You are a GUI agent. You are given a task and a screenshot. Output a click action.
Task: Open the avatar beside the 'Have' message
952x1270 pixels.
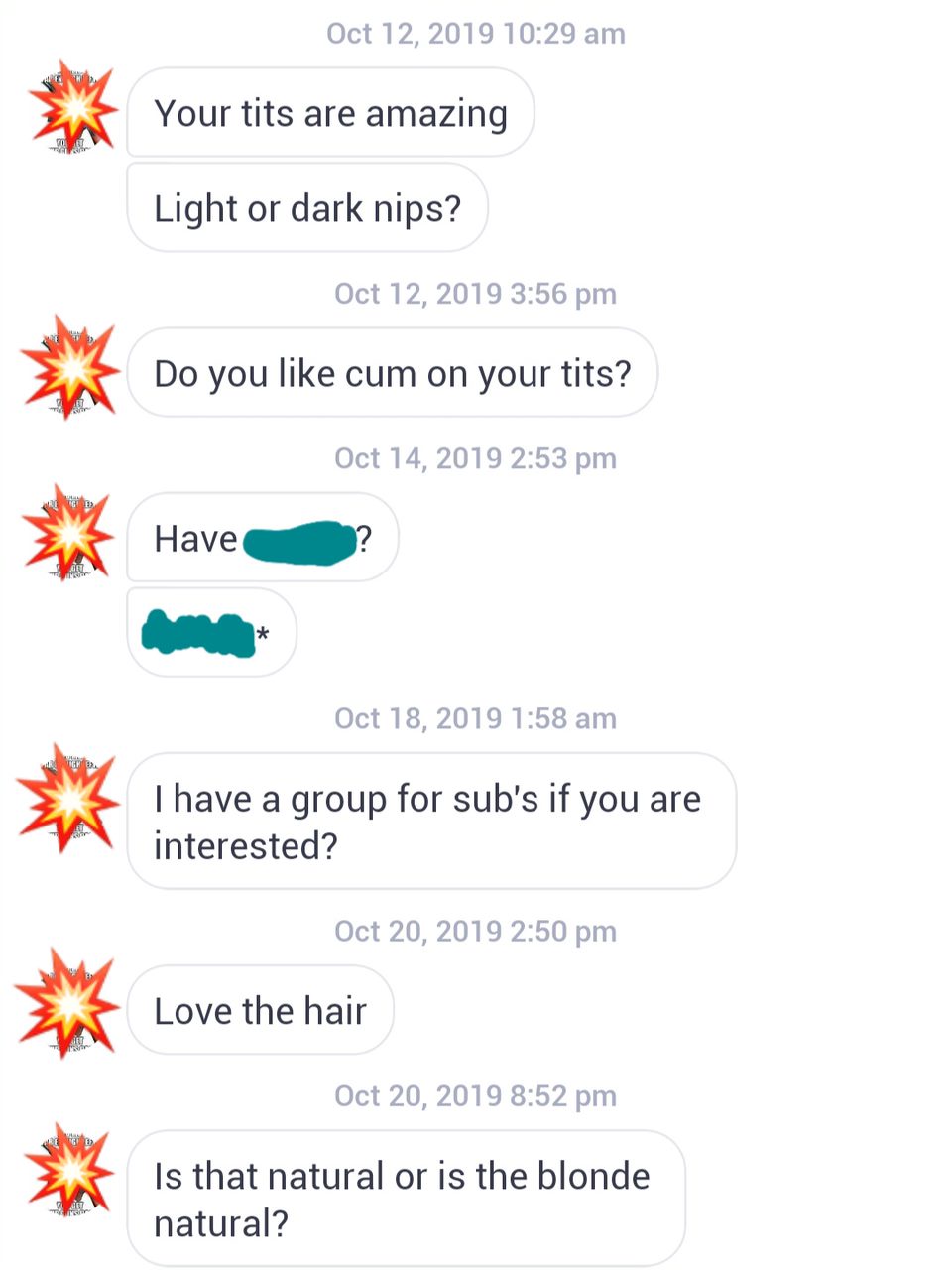tap(69, 533)
